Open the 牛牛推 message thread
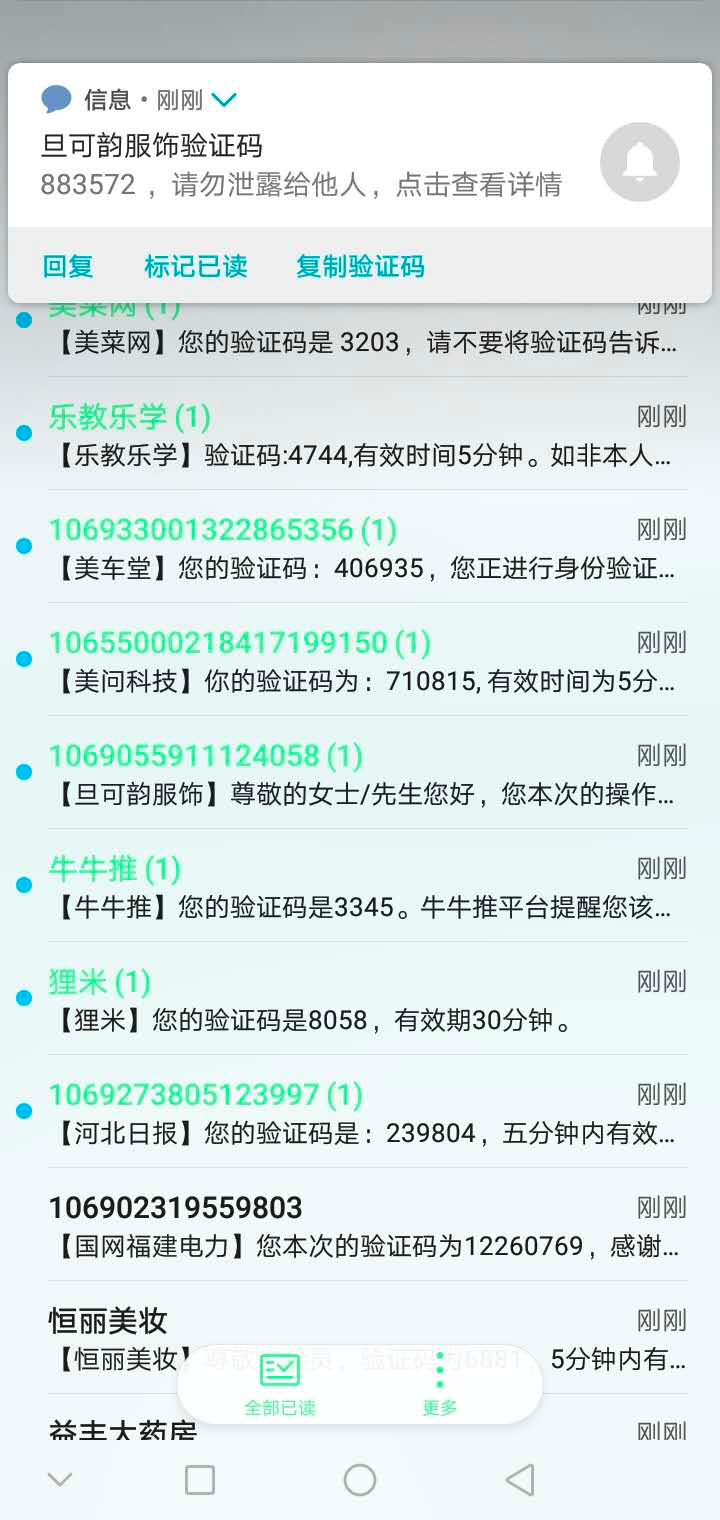 [x=360, y=887]
